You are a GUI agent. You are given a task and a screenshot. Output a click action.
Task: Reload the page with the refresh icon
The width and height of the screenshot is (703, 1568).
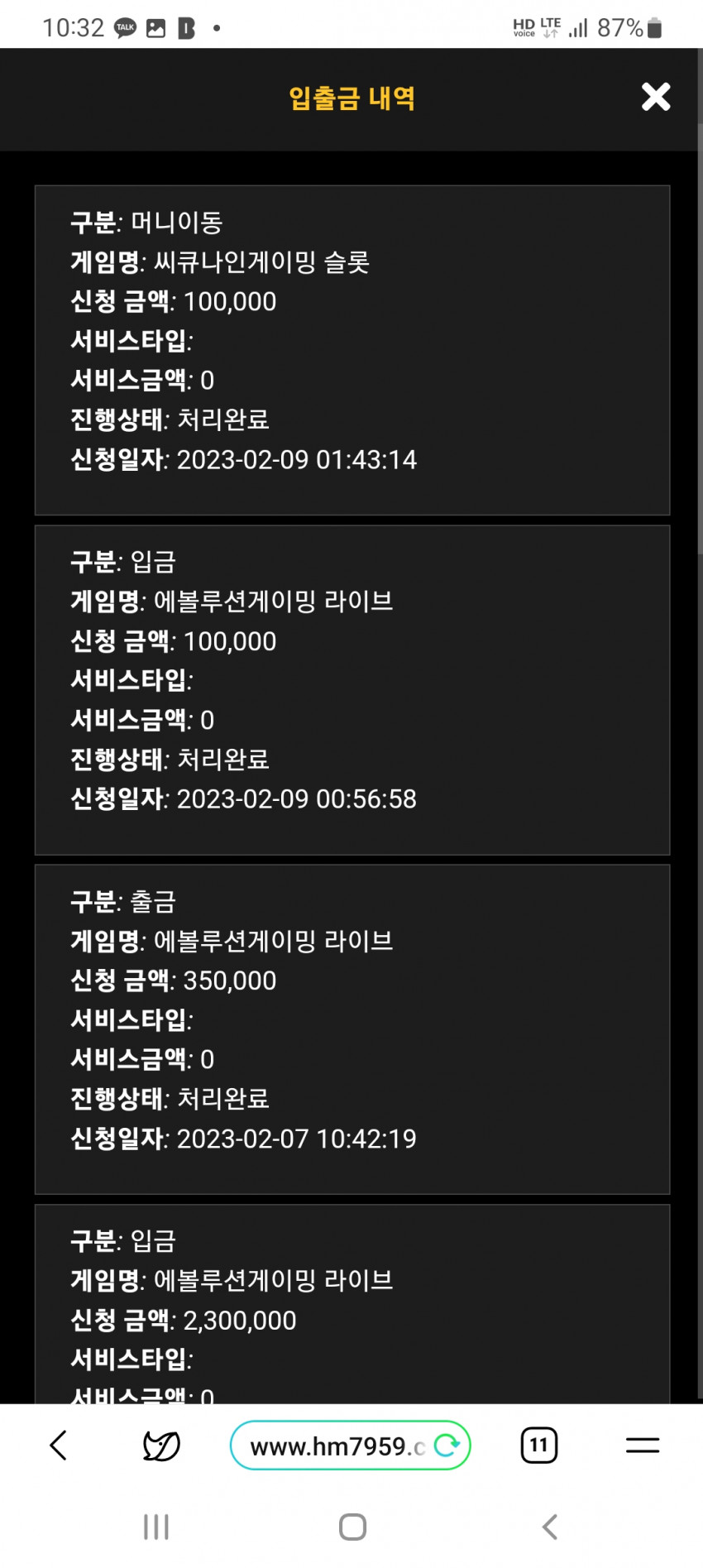coord(447,1446)
